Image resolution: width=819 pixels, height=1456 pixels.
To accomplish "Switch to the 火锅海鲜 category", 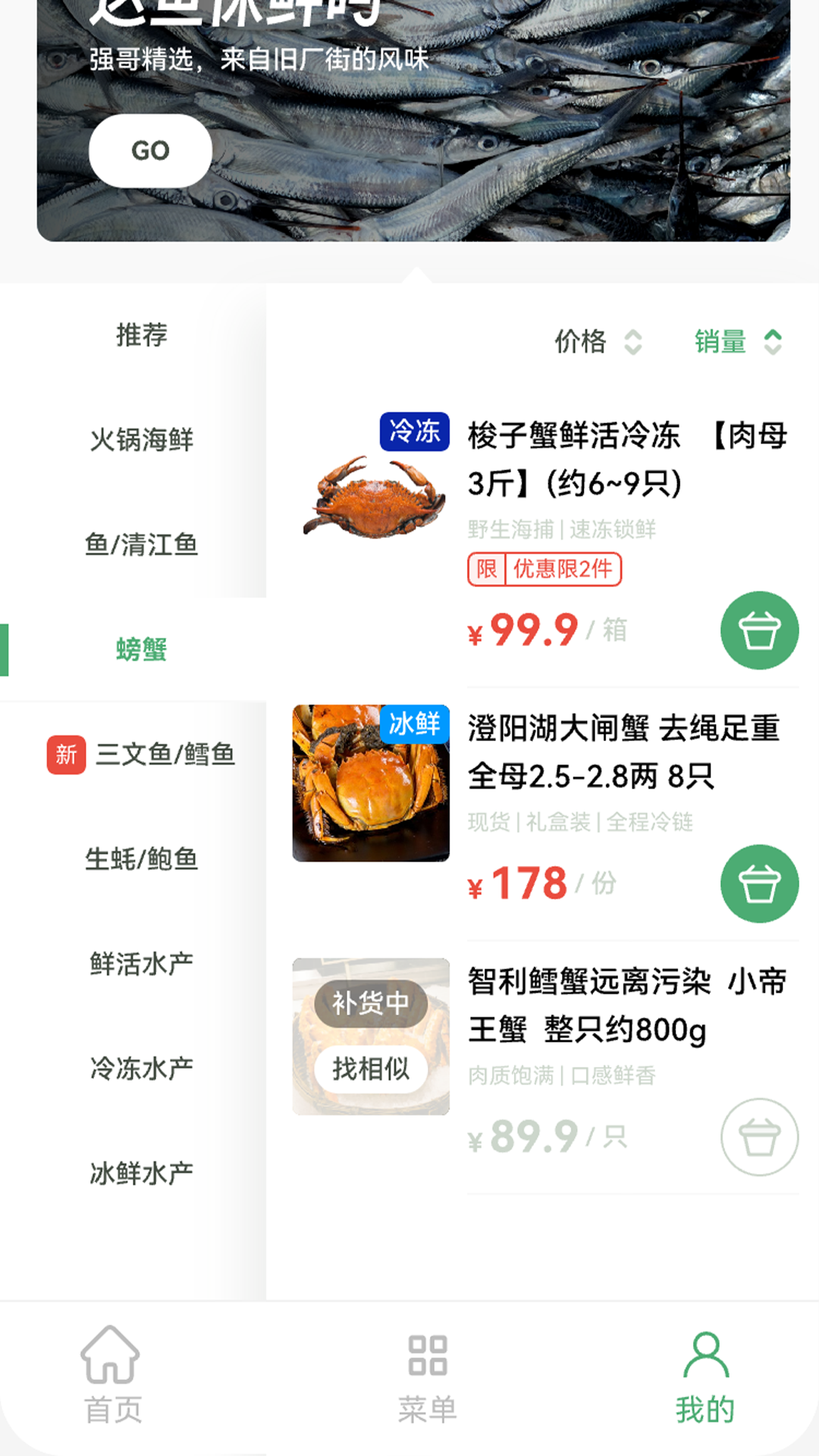I will (x=141, y=439).
